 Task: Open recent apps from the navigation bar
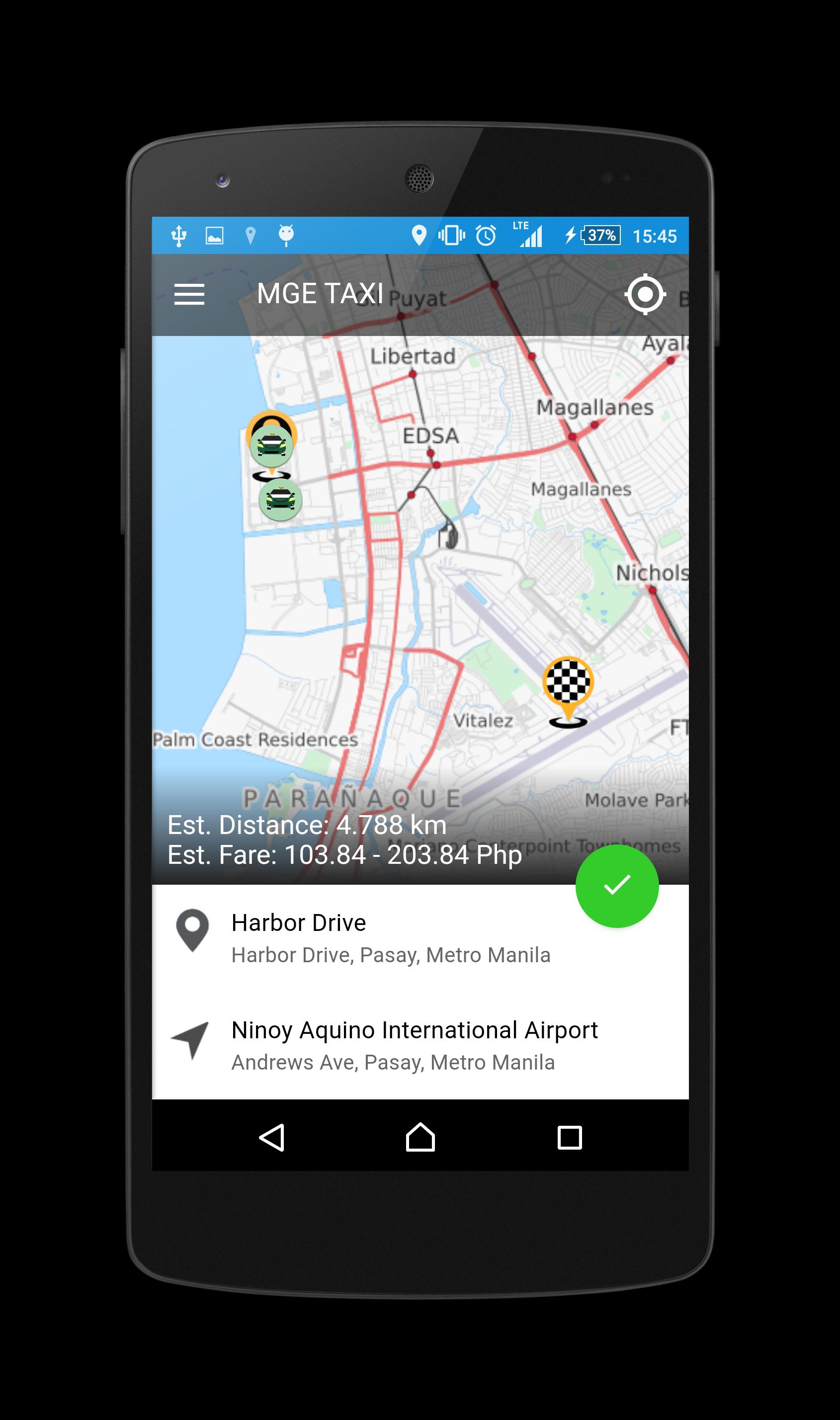click(569, 1137)
